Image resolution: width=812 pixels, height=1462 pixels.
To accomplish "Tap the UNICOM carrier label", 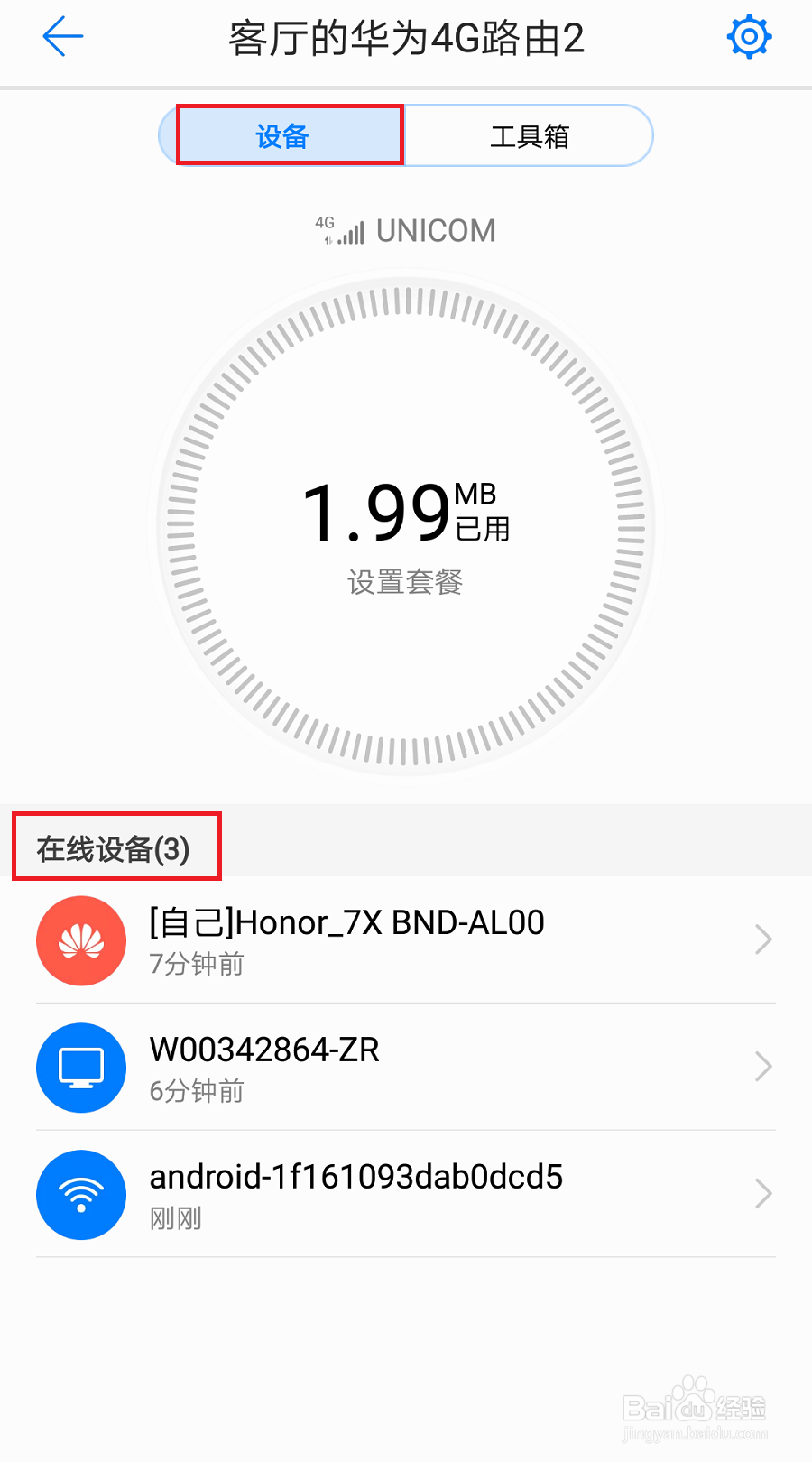I will pyautogui.click(x=435, y=231).
